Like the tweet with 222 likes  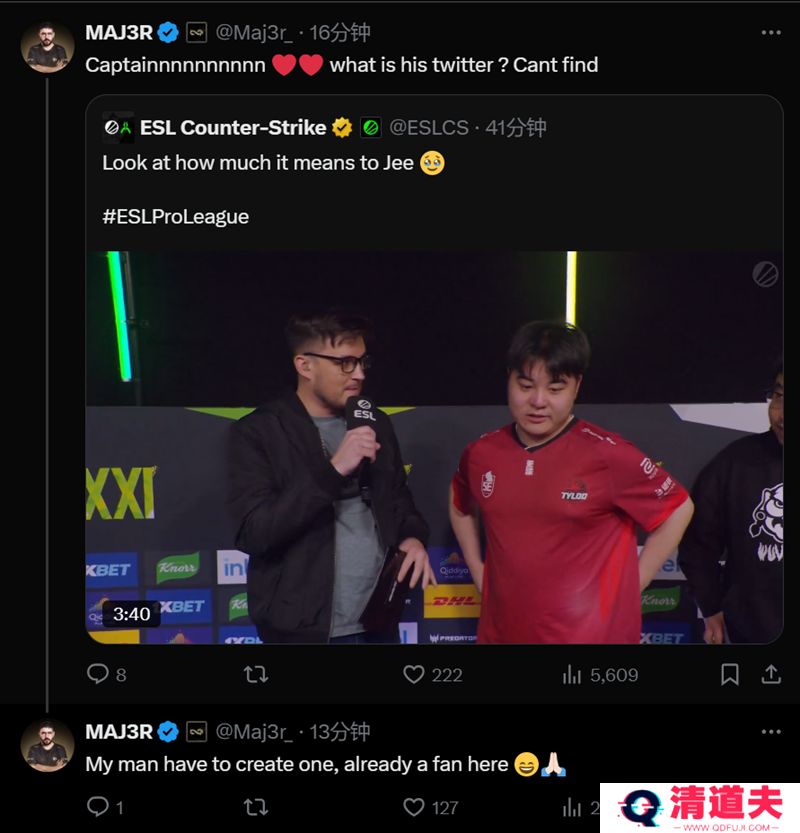414,675
